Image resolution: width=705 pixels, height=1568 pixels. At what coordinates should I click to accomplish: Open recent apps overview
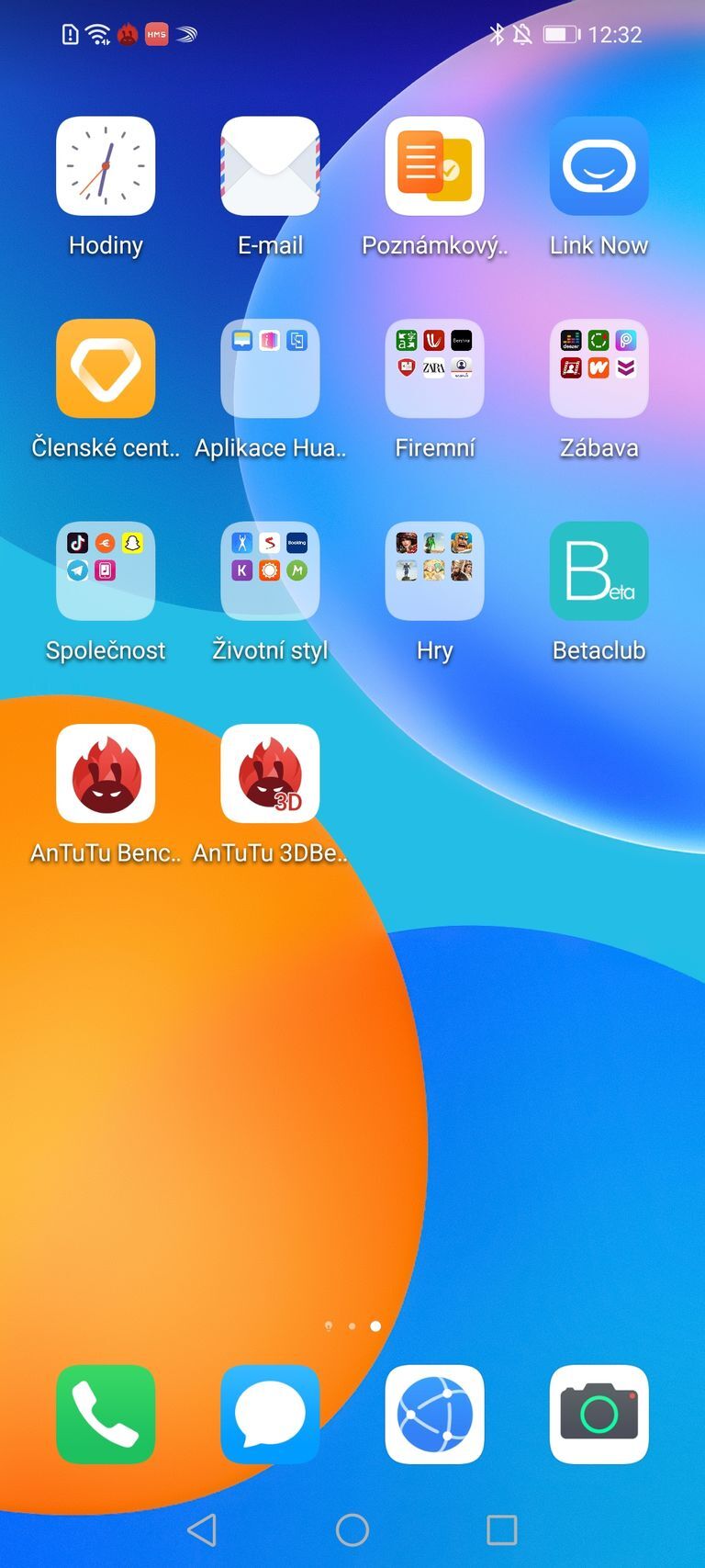[x=501, y=1530]
